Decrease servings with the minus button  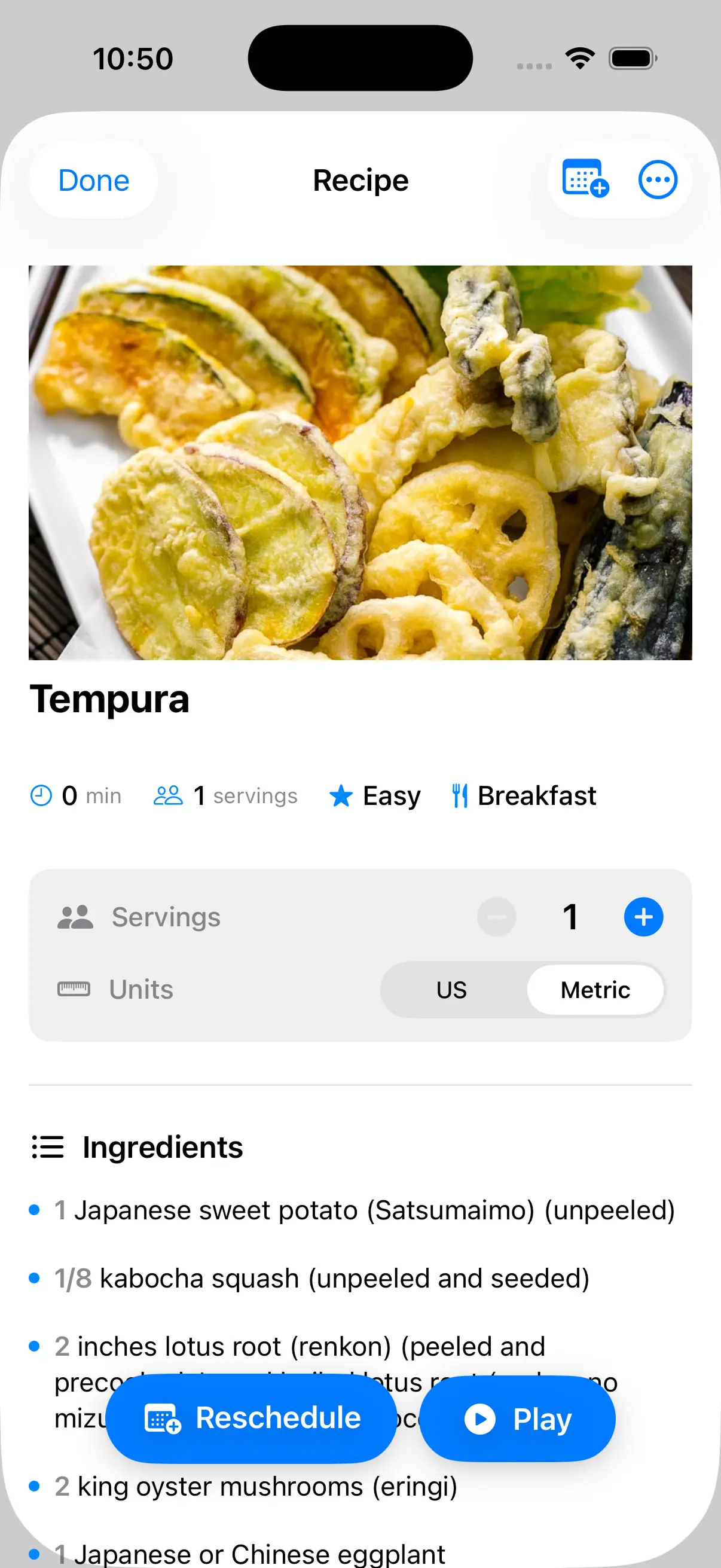[496, 917]
